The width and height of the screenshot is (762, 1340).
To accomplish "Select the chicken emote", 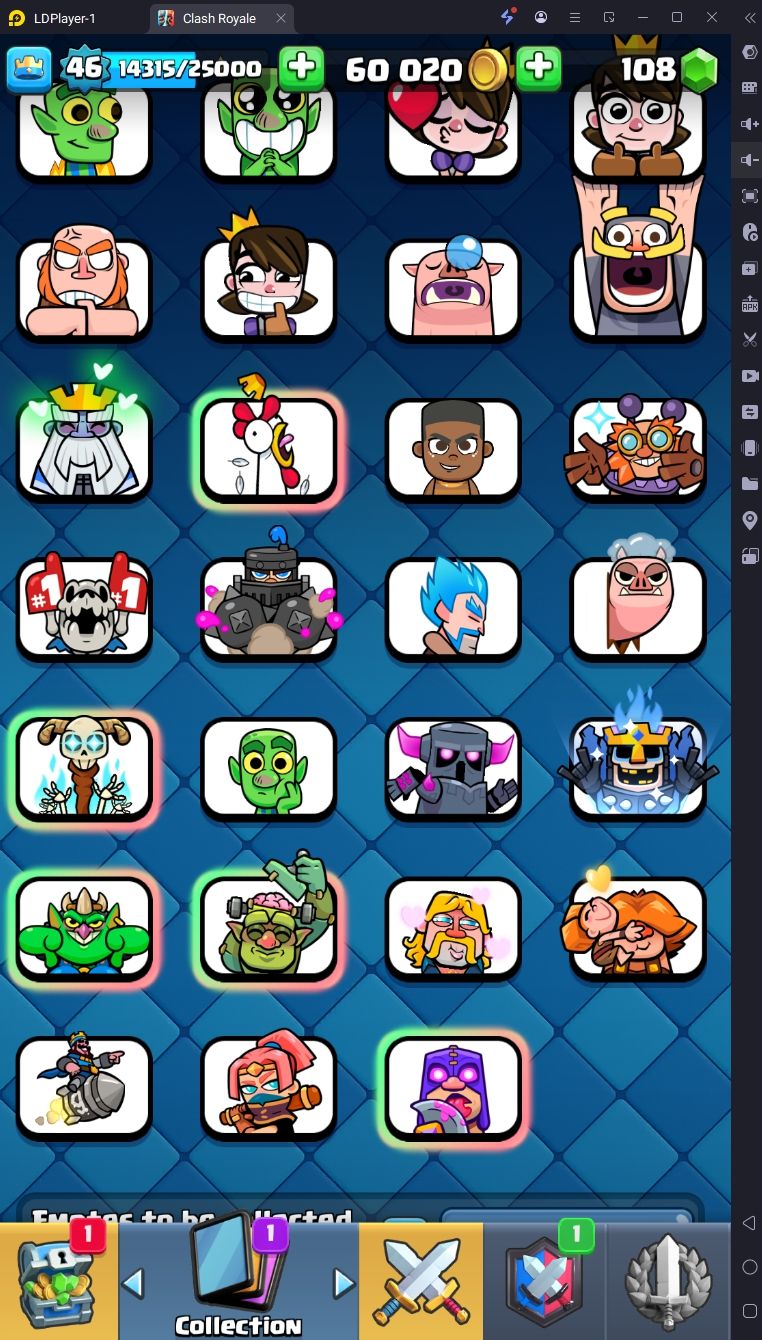I will (268, 447).
